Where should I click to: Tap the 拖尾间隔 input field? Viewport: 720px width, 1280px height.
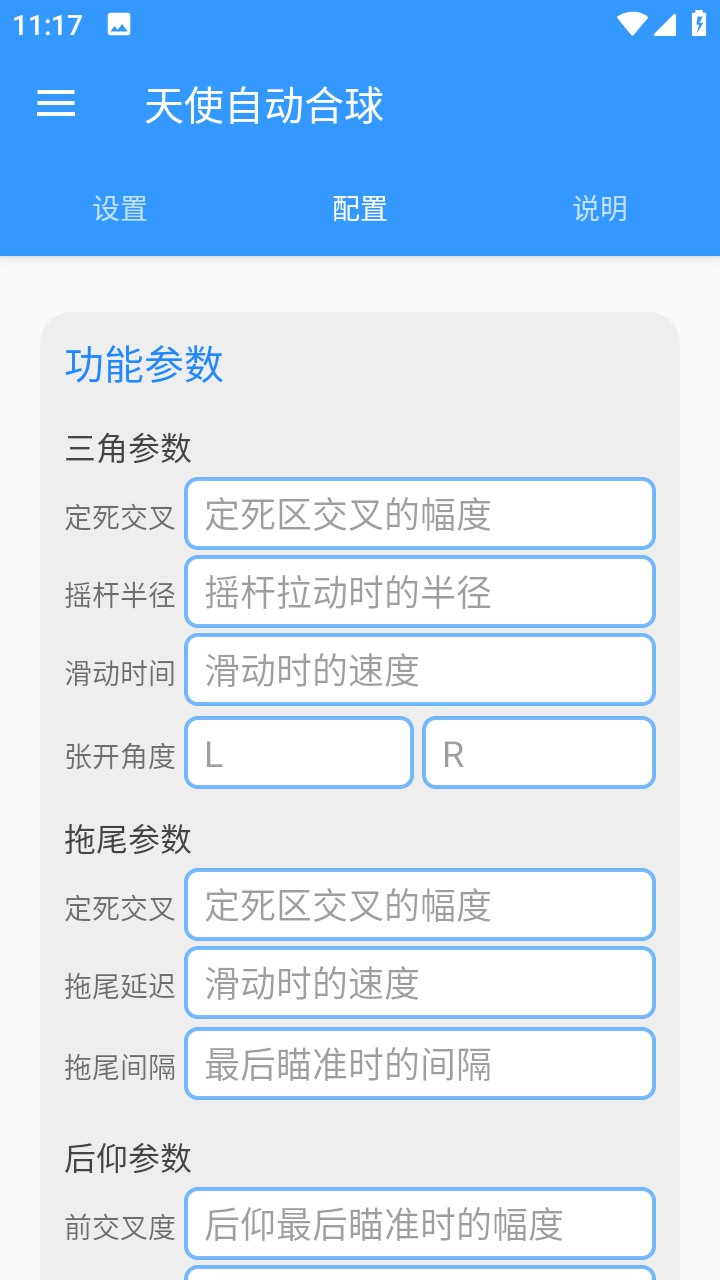420,1064
